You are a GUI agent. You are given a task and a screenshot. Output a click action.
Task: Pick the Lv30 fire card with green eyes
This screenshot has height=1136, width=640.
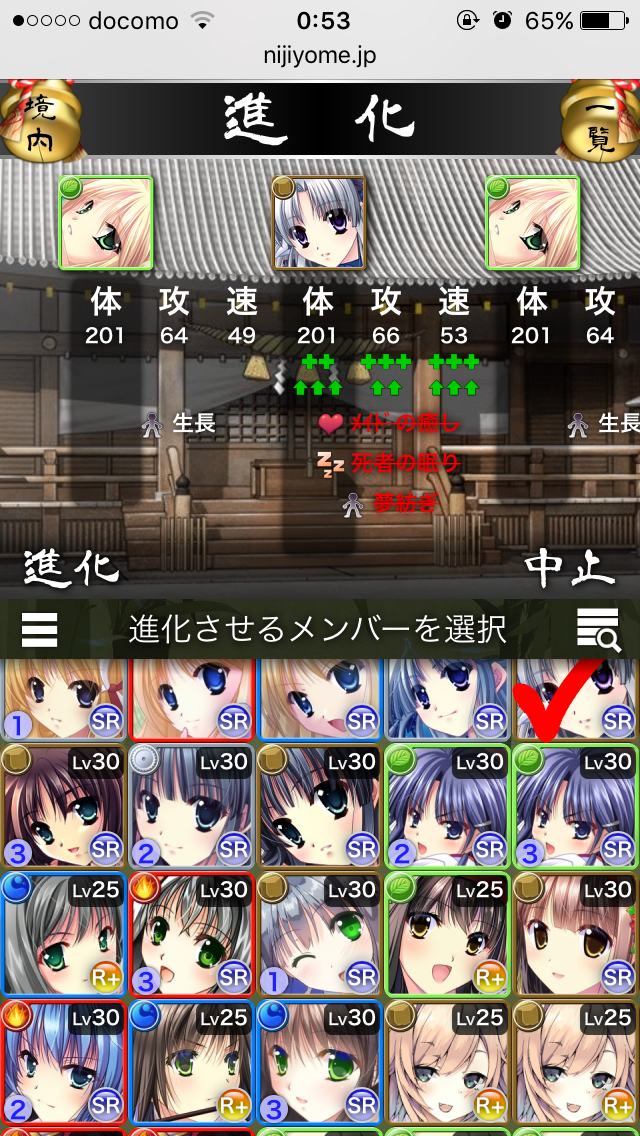[x=191, y=934]
